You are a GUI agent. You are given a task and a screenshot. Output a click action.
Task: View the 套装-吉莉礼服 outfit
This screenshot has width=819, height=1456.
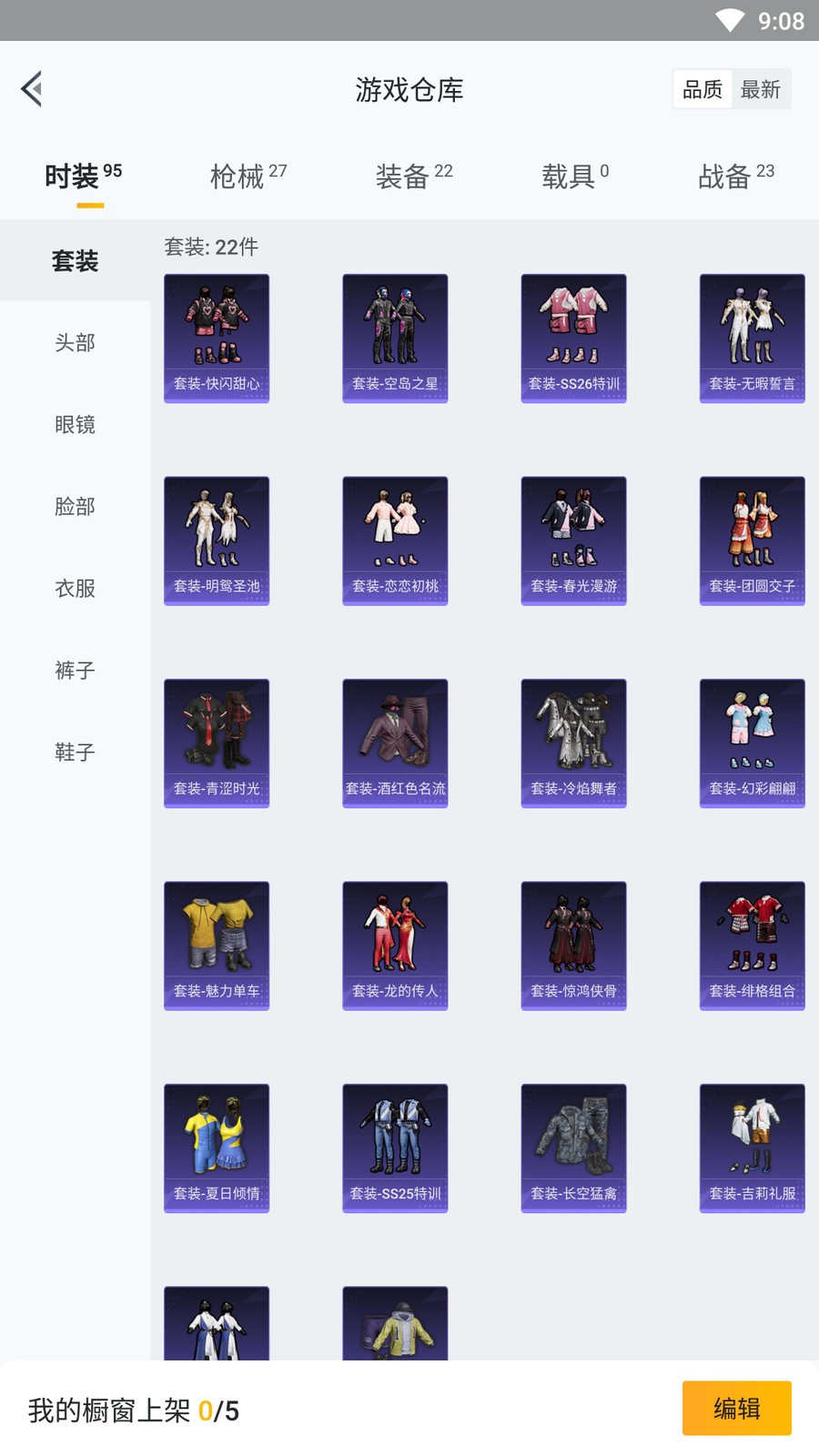752,1148
